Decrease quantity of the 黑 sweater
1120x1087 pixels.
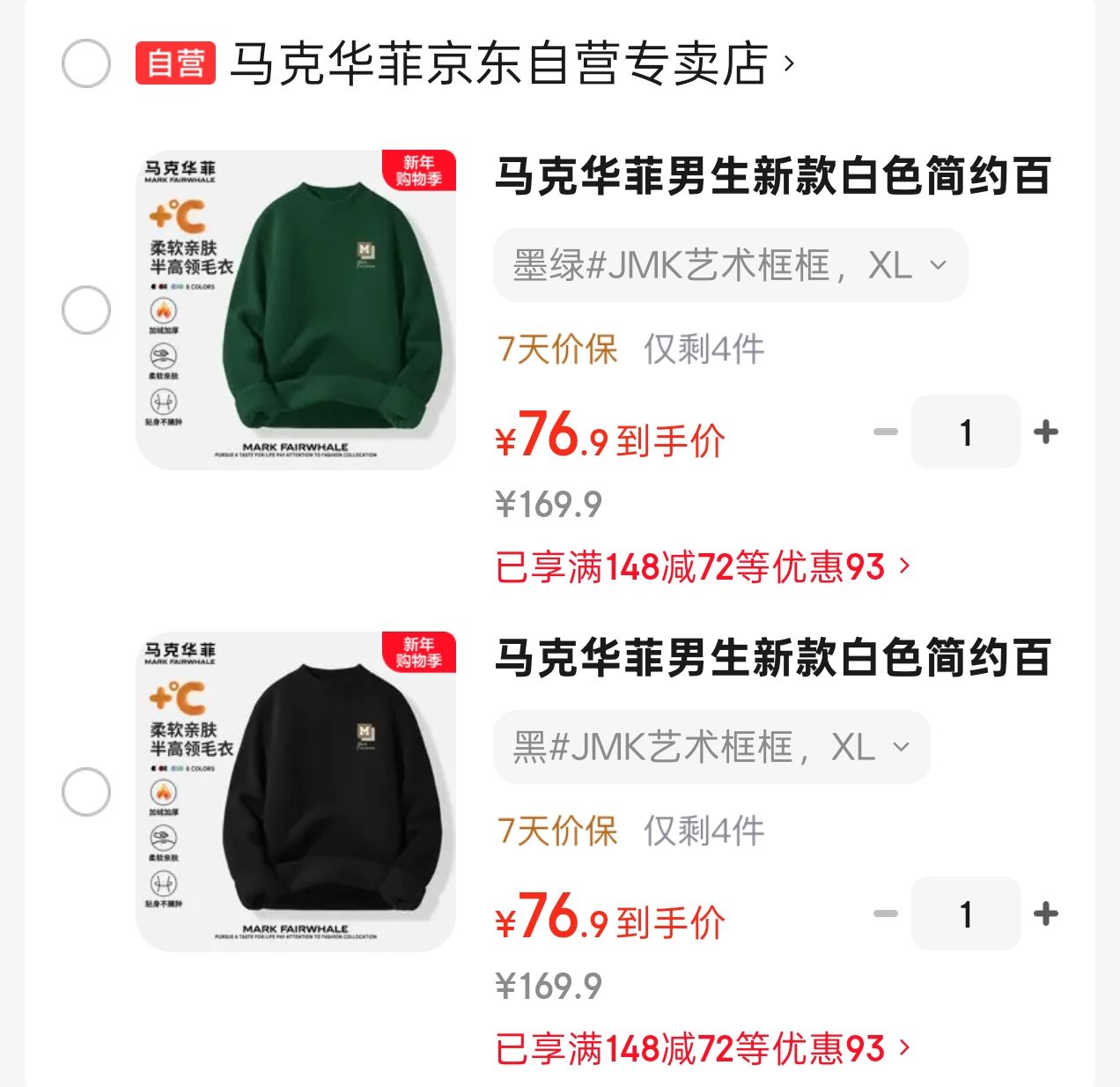pos(885,913)
